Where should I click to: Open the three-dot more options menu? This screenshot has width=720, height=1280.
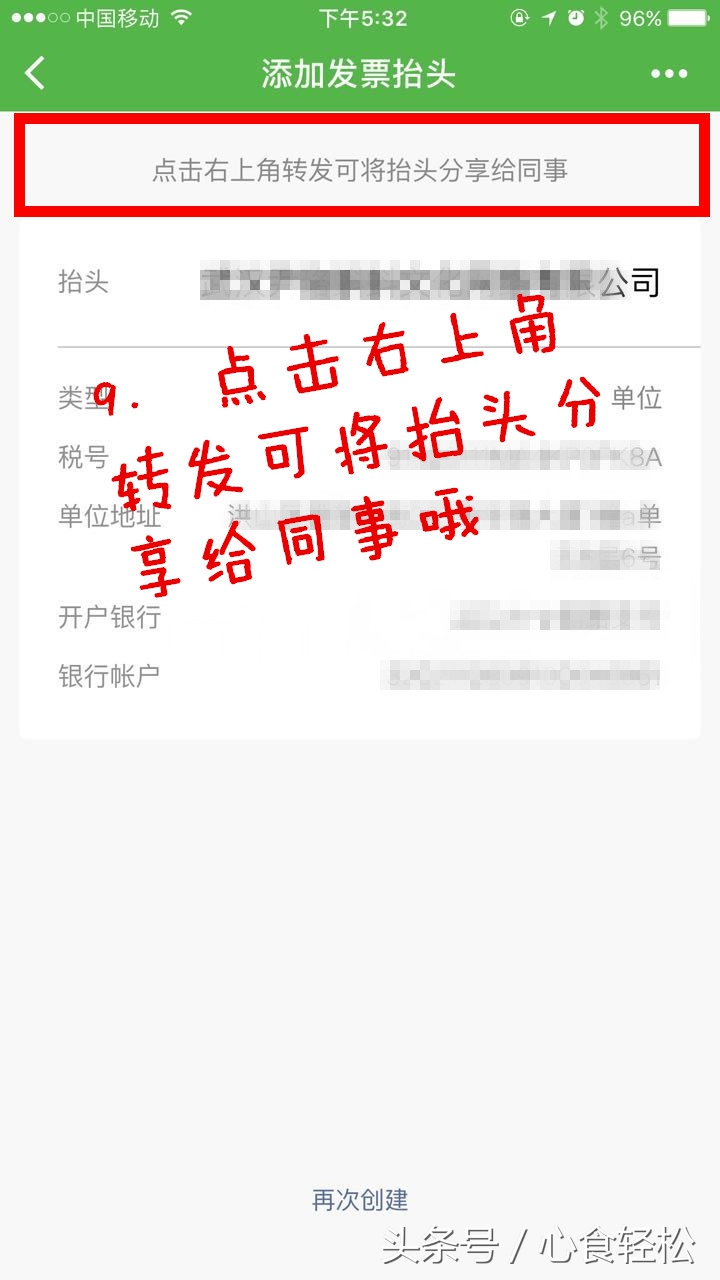pos(668,73)
